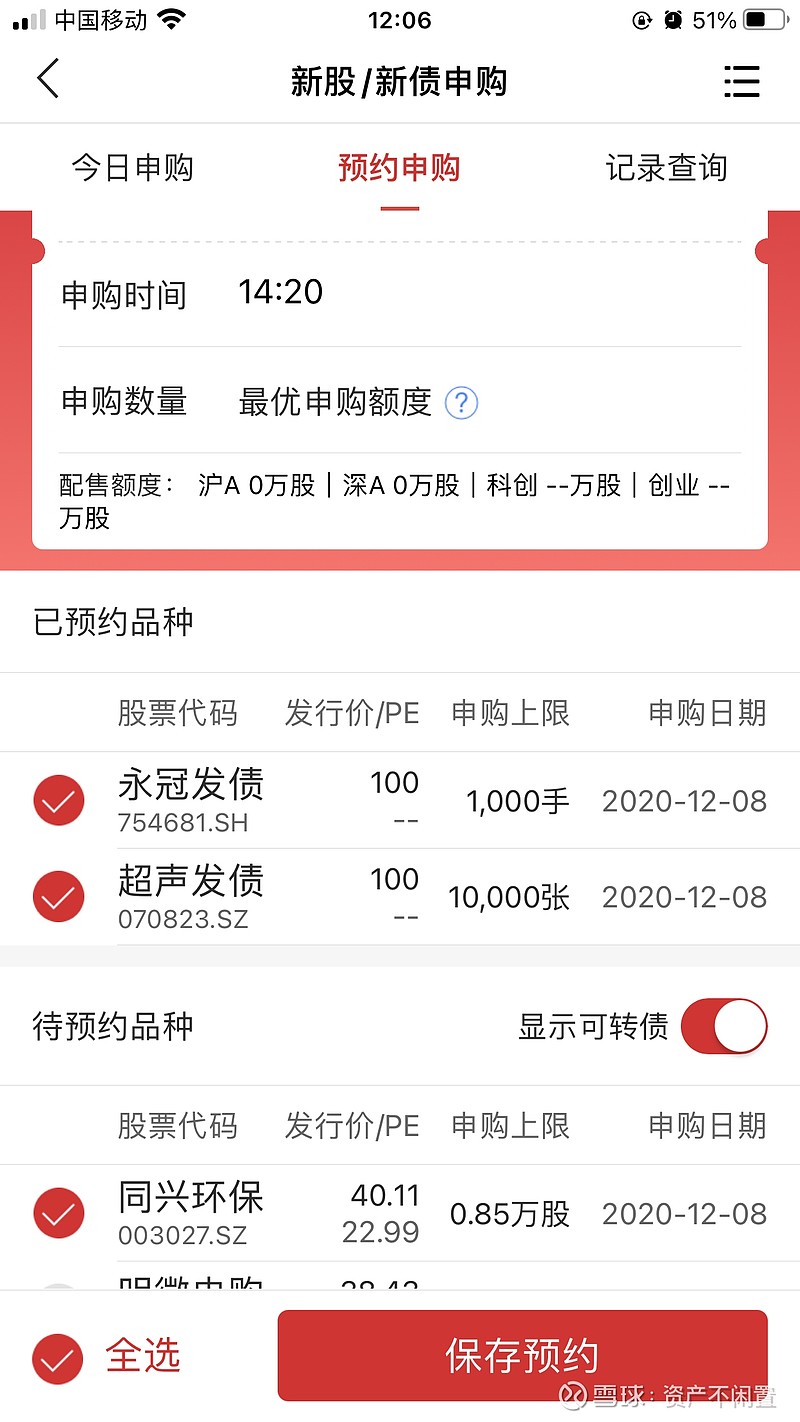This screenshot has height=1422, width=800.
Task: Uncheck 永冠发债 subscription
Action: pyautogui.click(x=58, y=799)
